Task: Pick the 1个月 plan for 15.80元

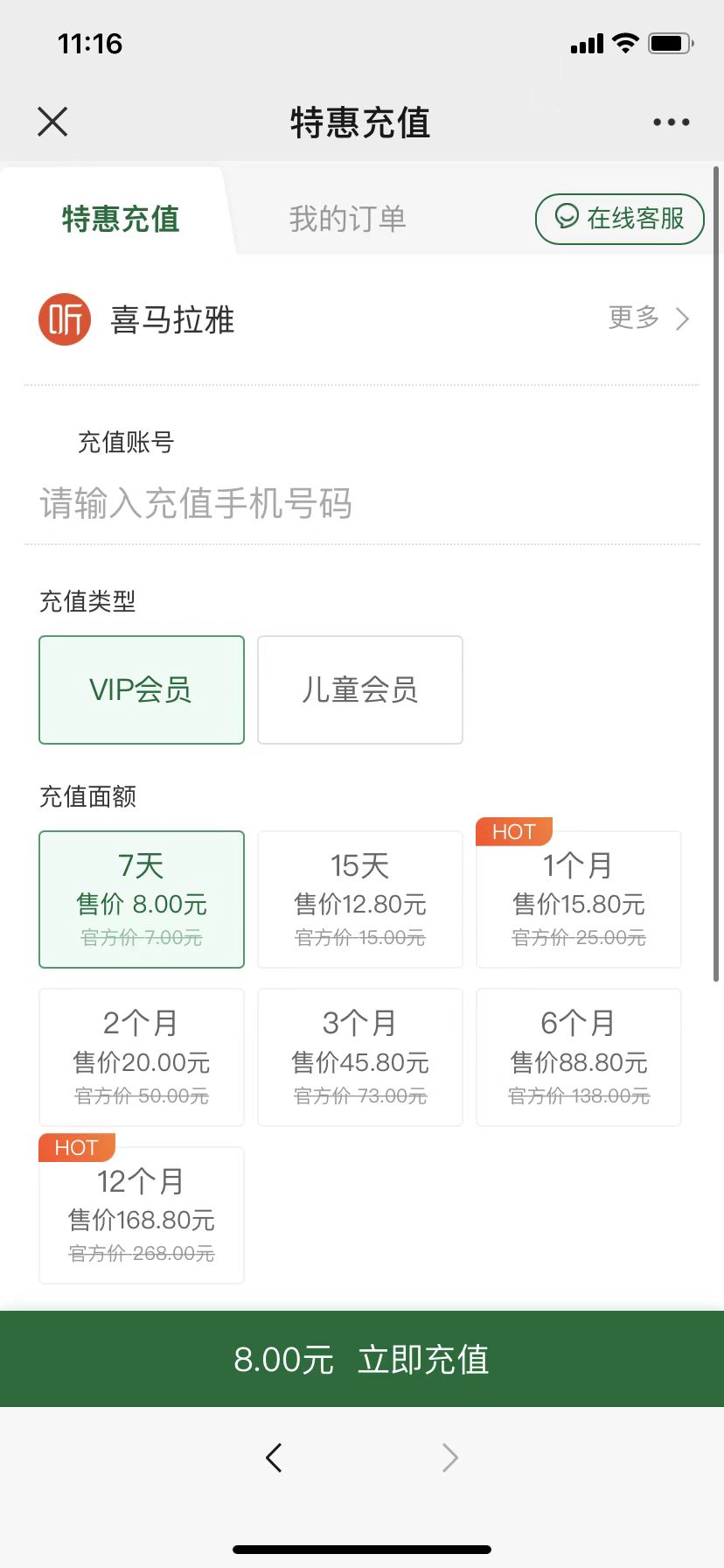Action: coord(578,899)
